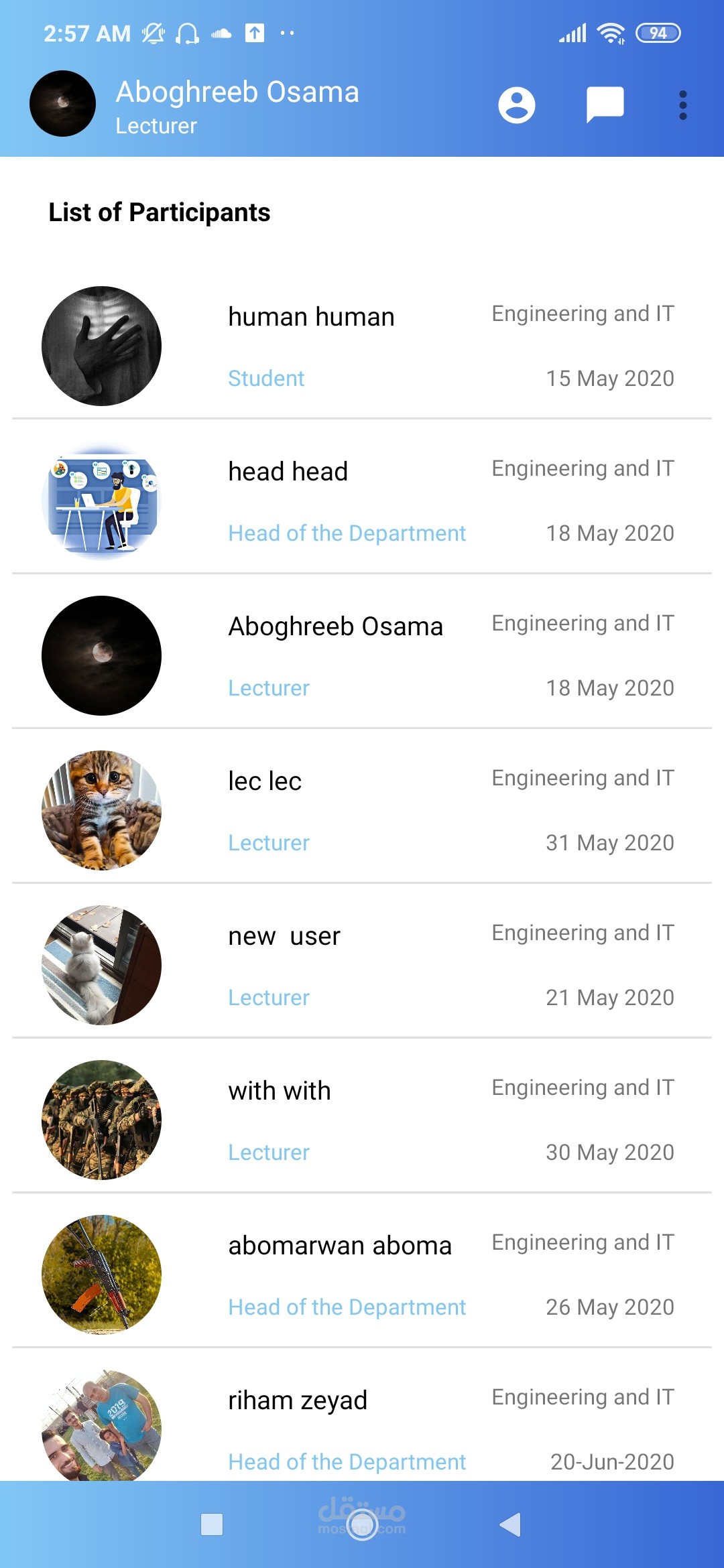This screenshot has width=724, height=1568.
Task: Select participant head head
Action: (x=362, y=501)
